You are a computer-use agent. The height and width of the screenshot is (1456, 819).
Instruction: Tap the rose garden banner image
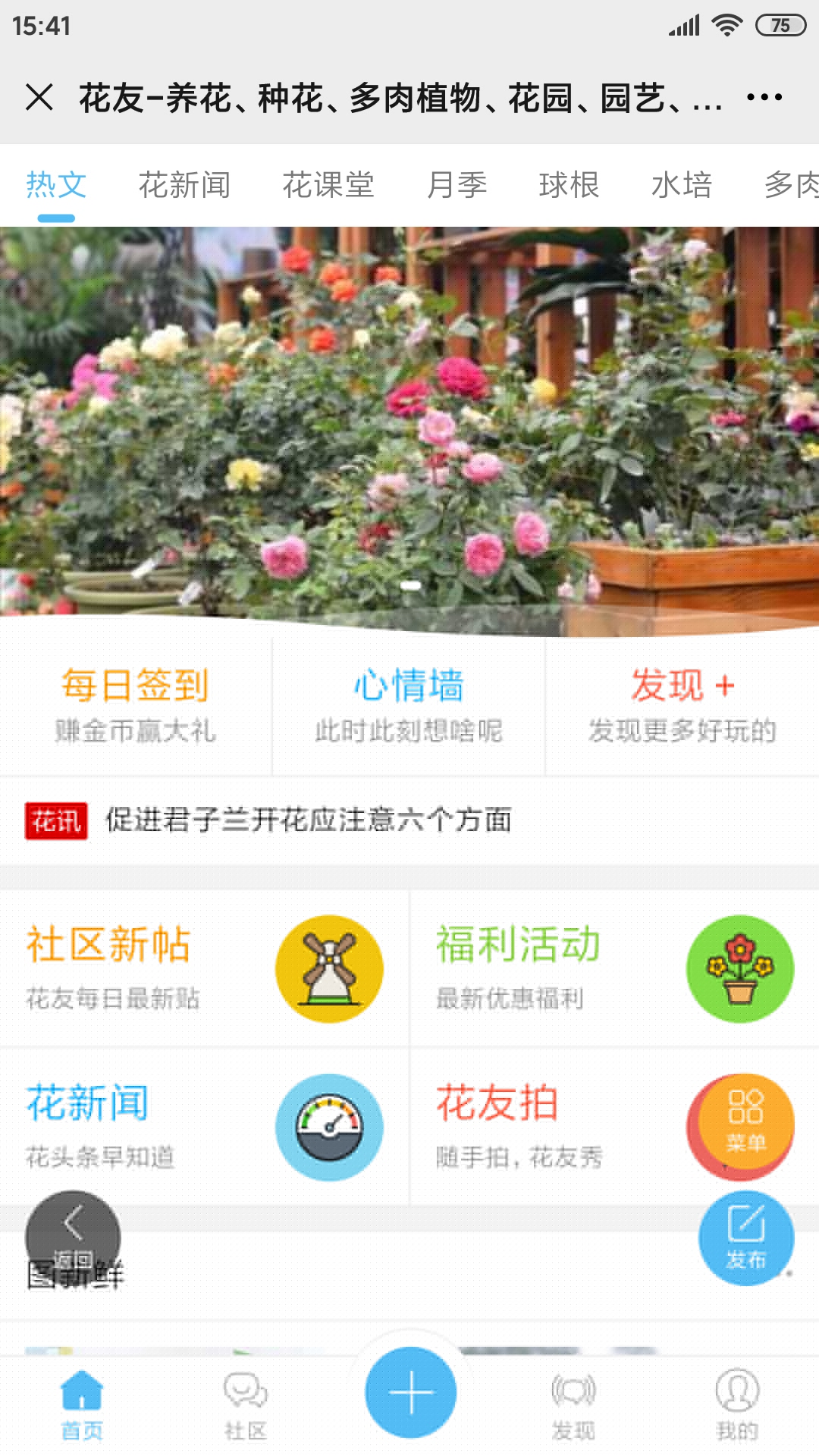(x=409, y=425)
